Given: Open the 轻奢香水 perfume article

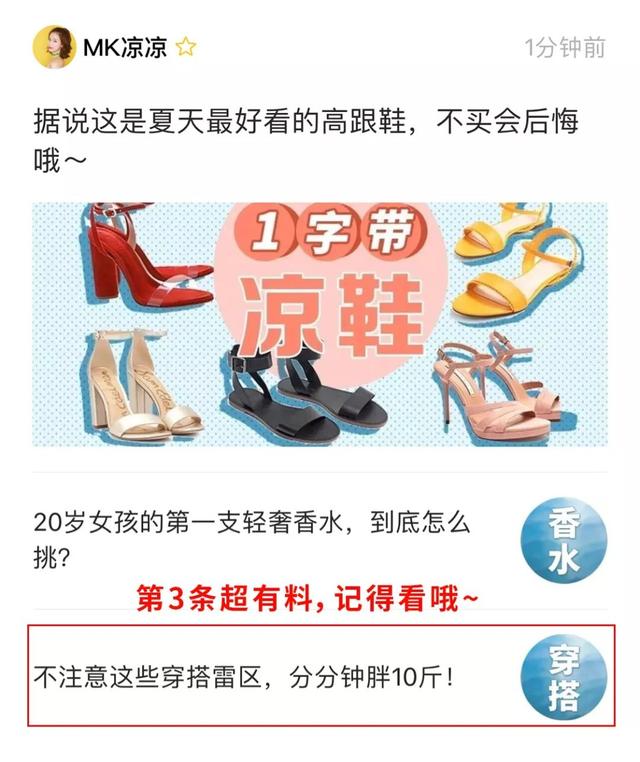Looking at the screenshot, I should point(252,539).
